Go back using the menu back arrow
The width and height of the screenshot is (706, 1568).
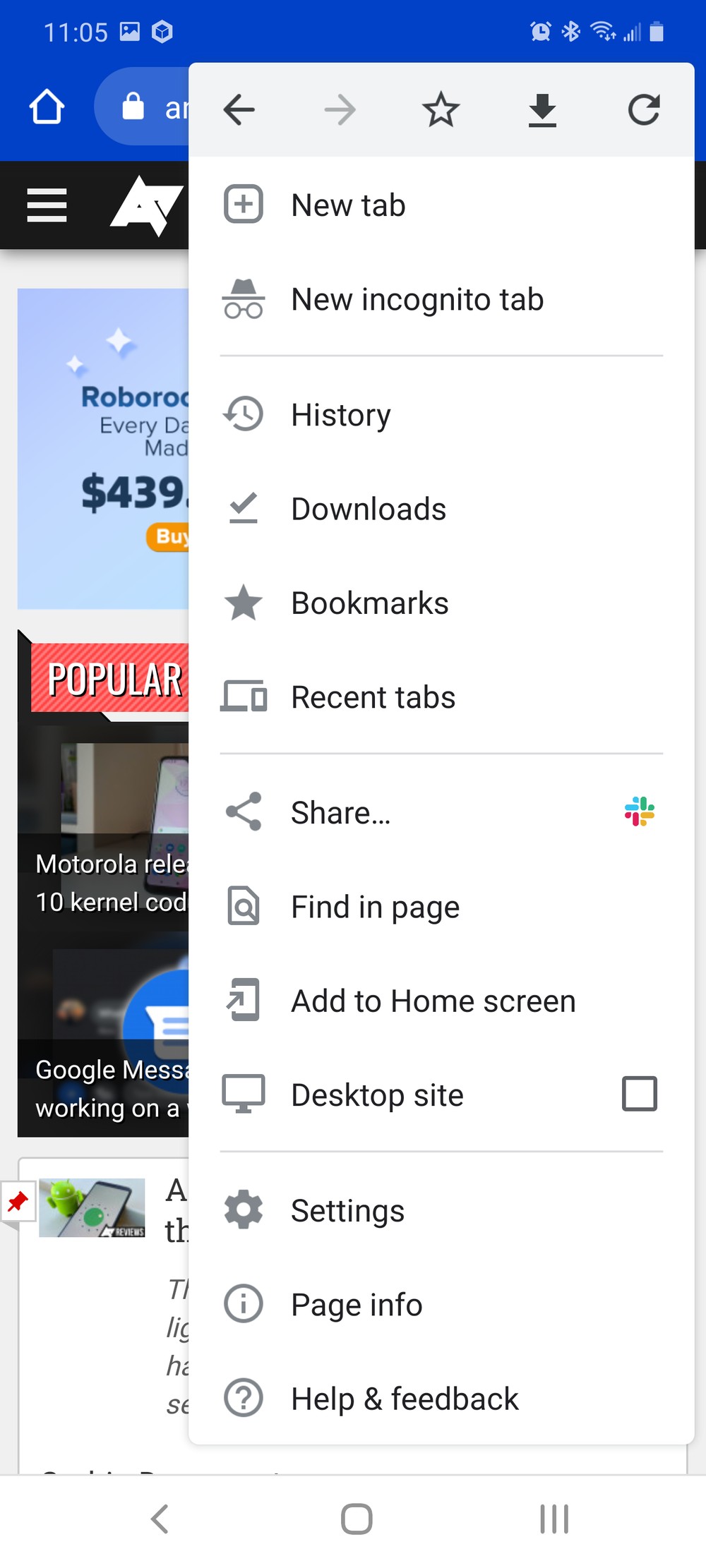point(239,109)
